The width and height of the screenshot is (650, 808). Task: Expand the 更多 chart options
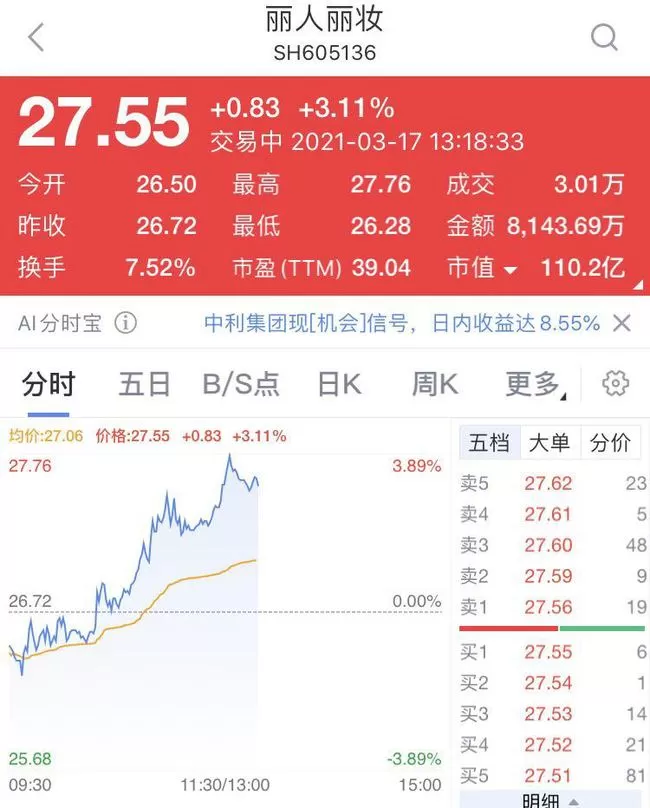(535, 384)
